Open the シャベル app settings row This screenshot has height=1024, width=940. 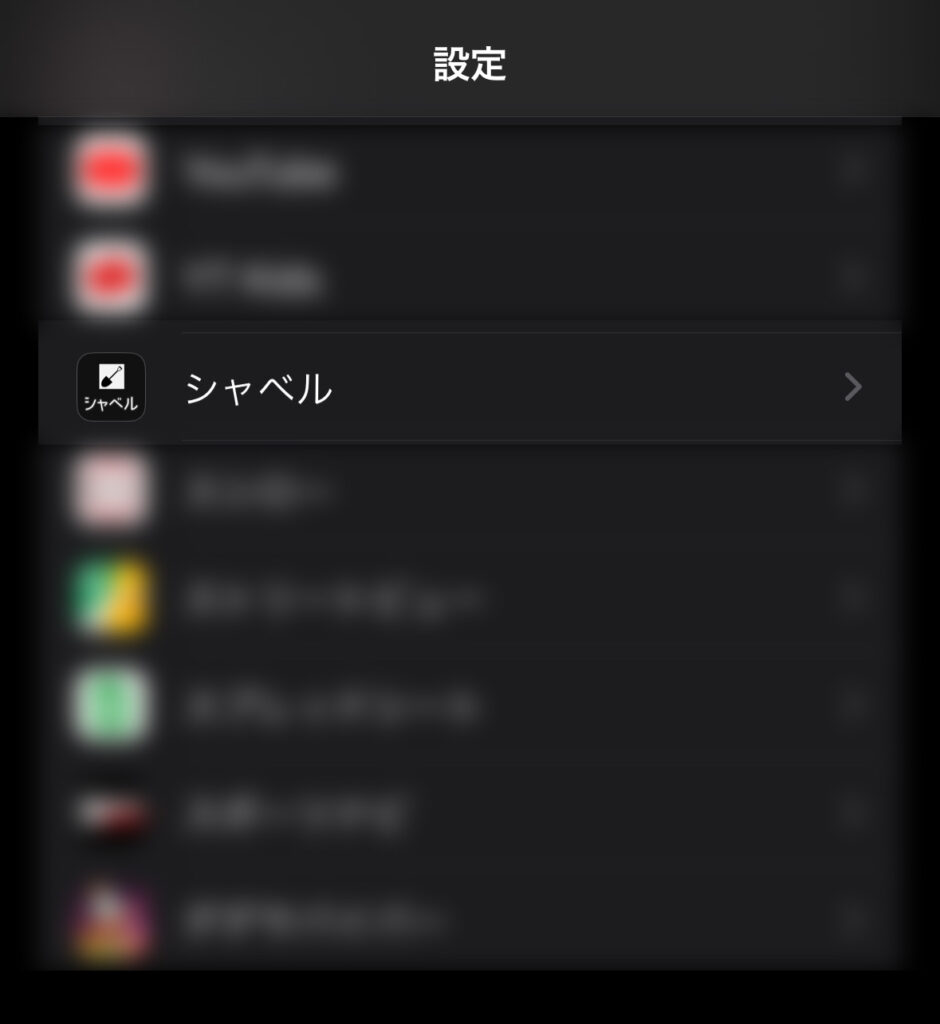point(469,387)
